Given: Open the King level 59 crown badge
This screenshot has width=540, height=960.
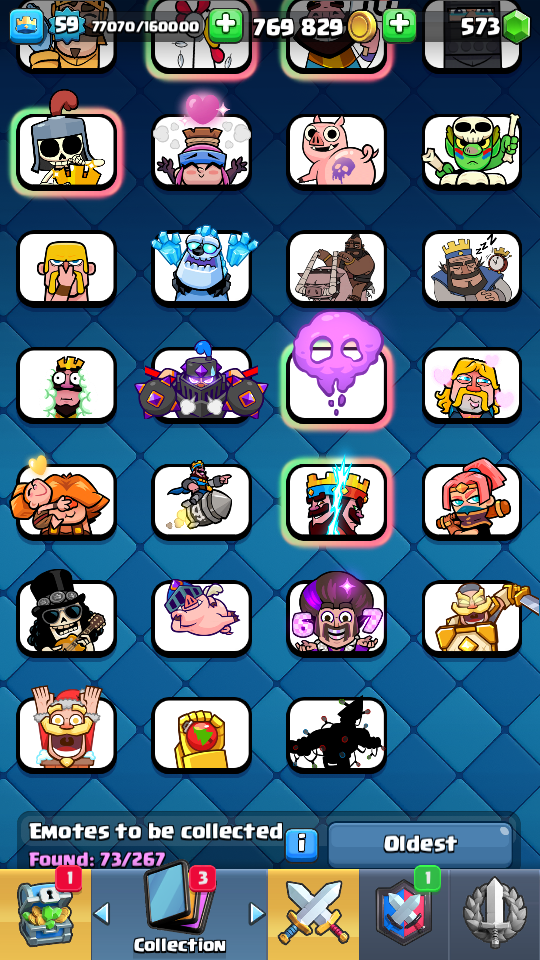Looking at the screenshot, I should pyautogui.click(x=26, y=26).
